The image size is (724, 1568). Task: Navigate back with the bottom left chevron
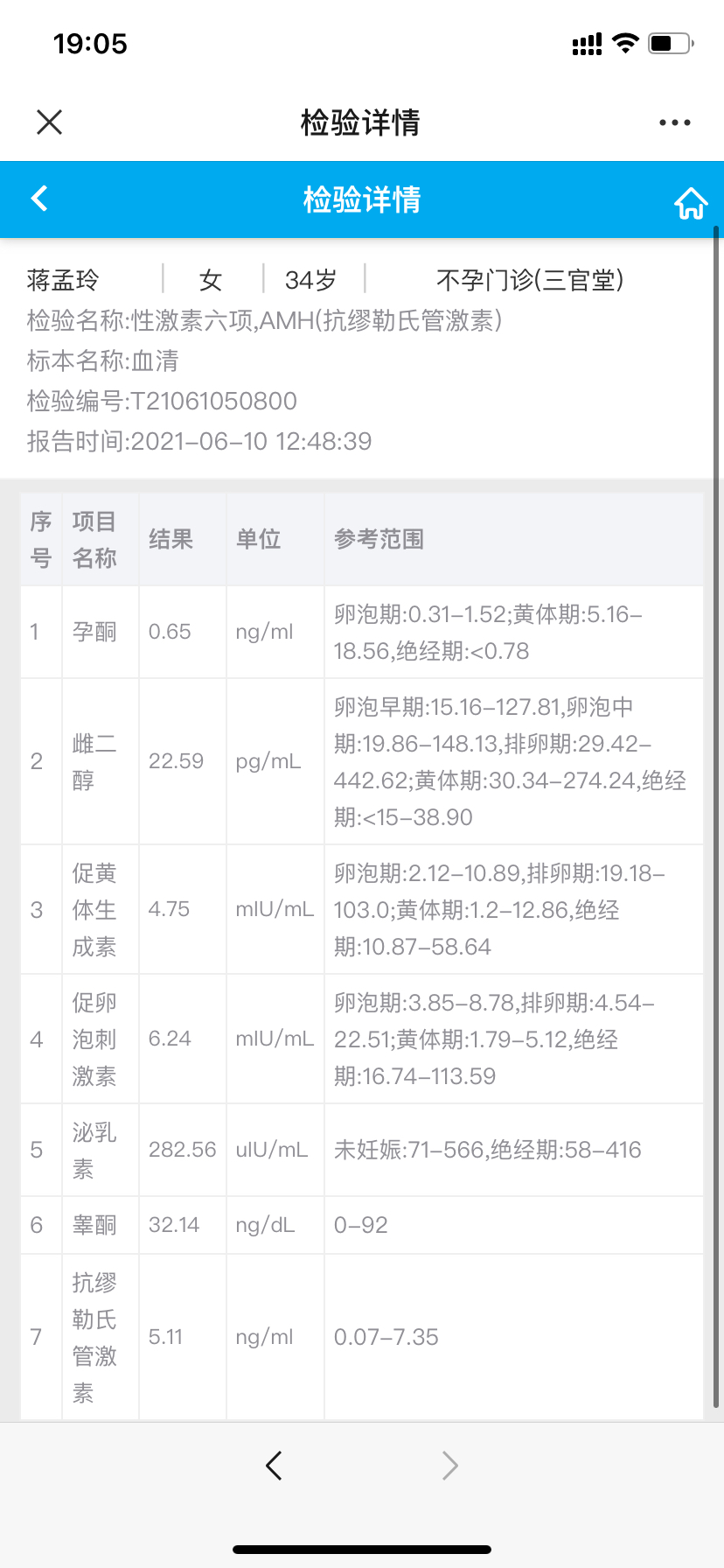[x=274, y=1465]
